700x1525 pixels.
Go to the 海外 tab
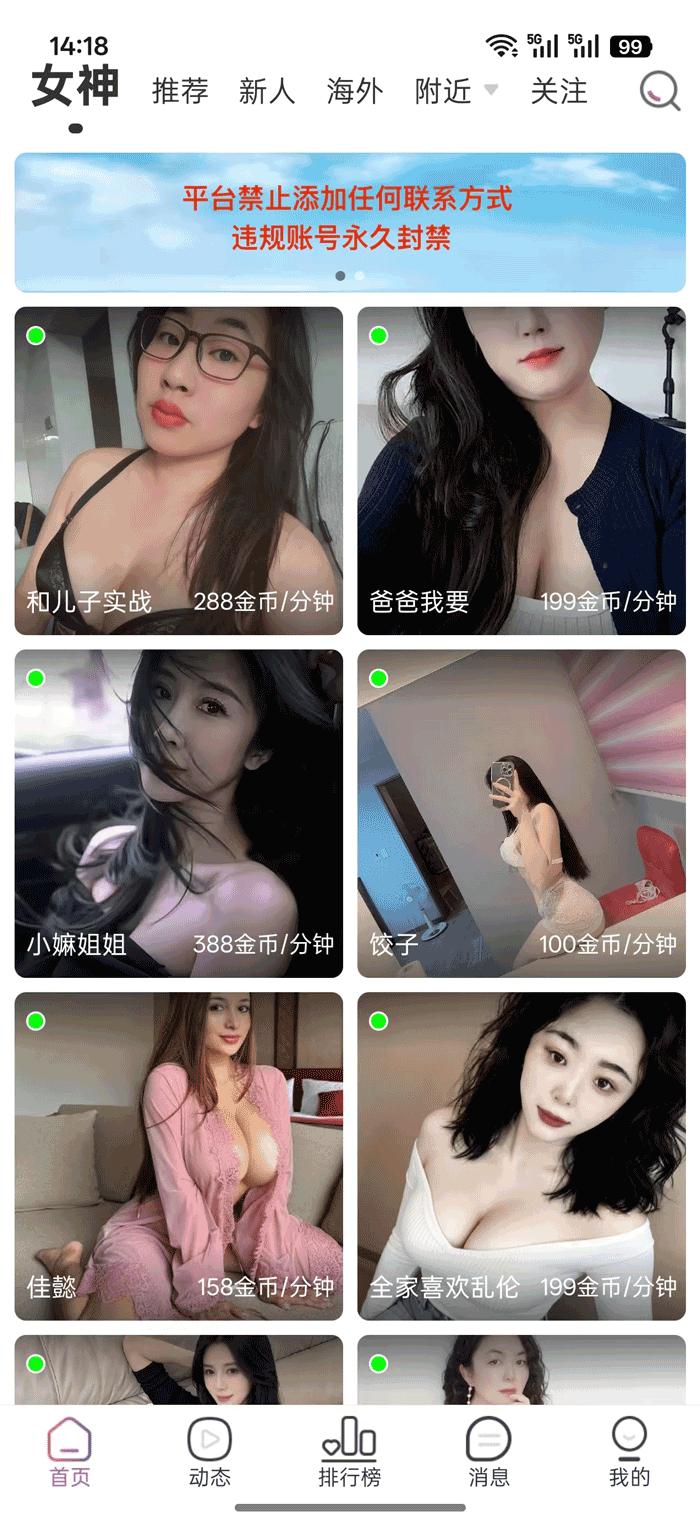pos(355,91)
